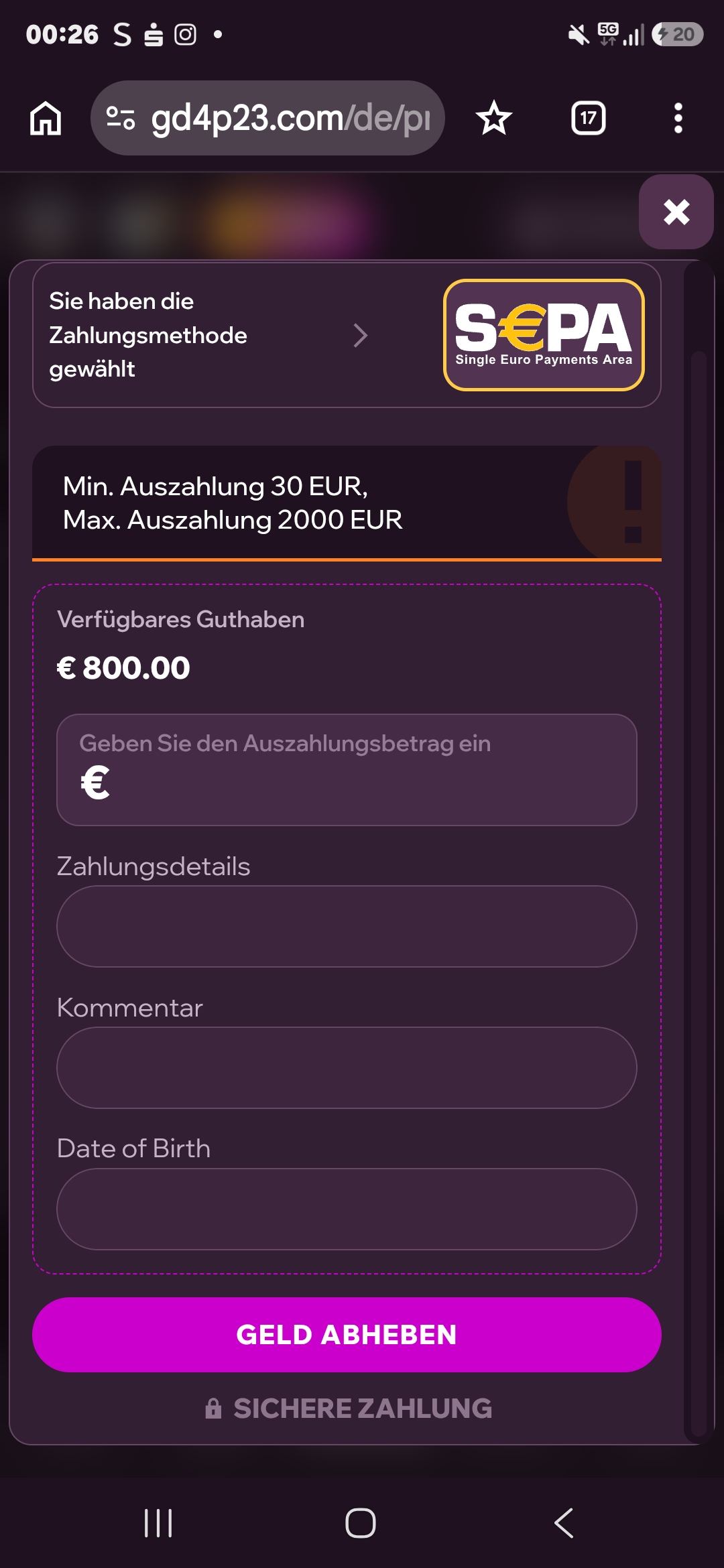Focus the Zahlungsdetails field

click(x=347, y=926)
